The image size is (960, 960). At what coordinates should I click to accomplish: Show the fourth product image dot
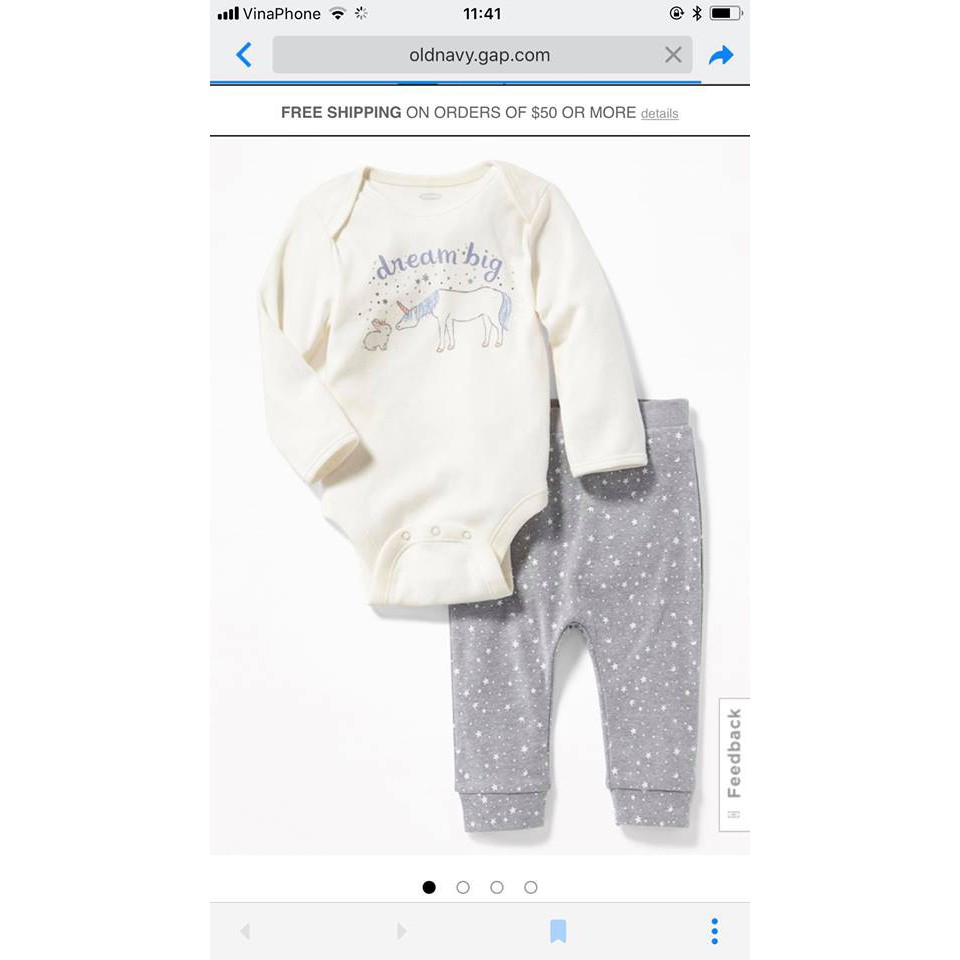(531, 887)
